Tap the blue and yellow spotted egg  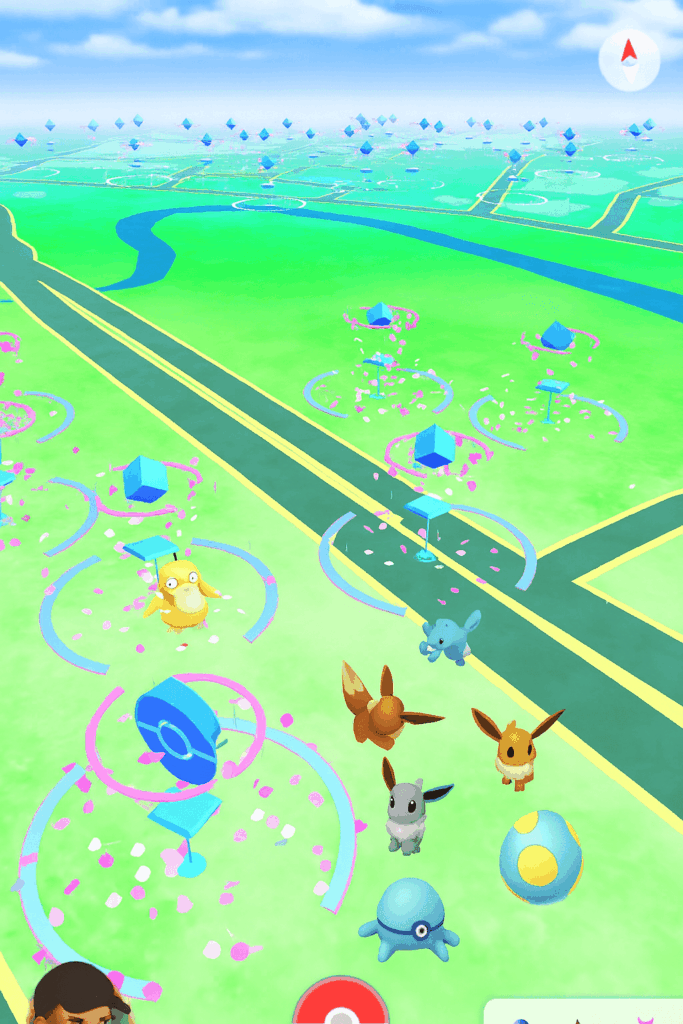coord(540,856)
